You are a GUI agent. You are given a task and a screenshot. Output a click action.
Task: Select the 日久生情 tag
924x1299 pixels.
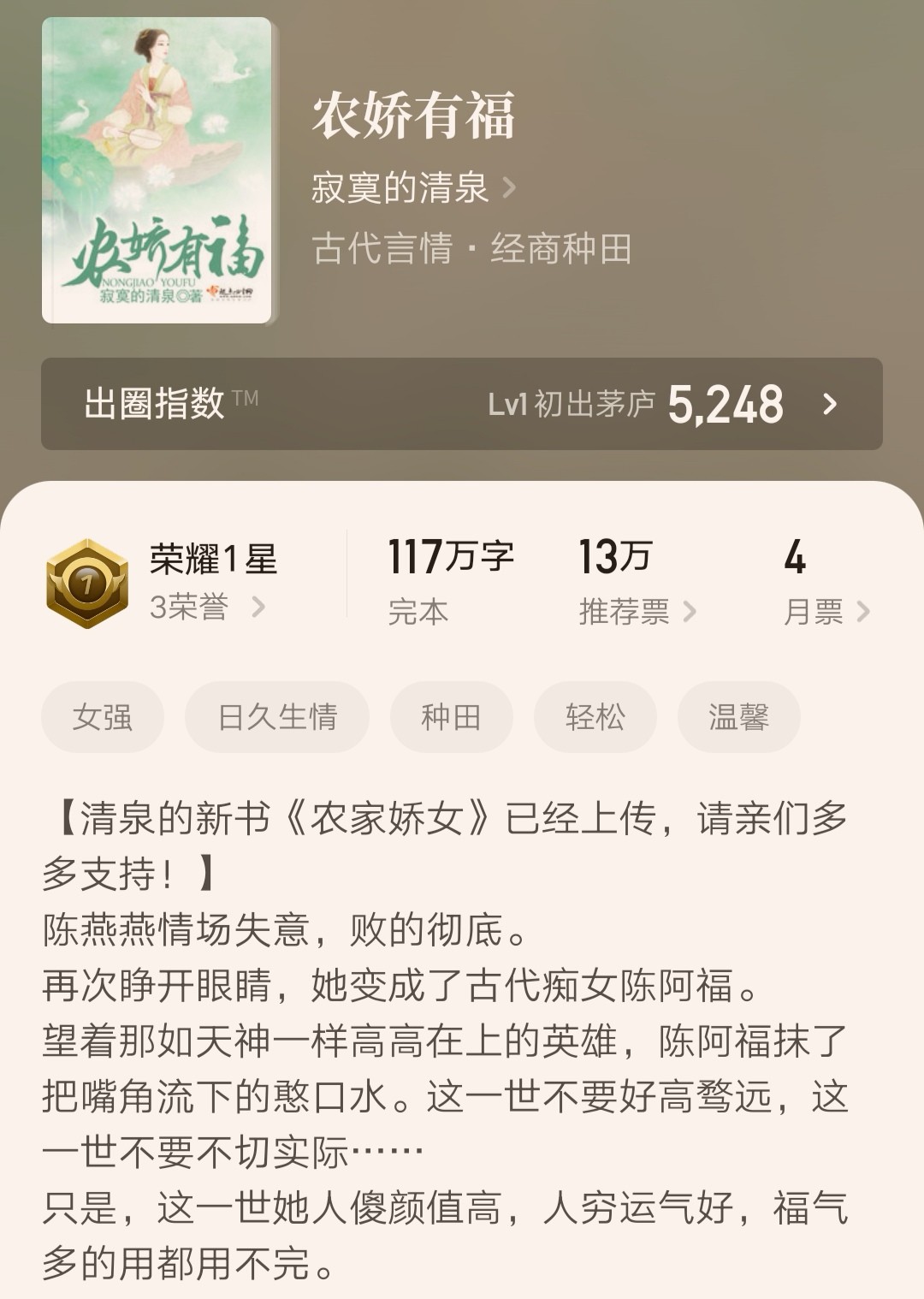[277, 717]
